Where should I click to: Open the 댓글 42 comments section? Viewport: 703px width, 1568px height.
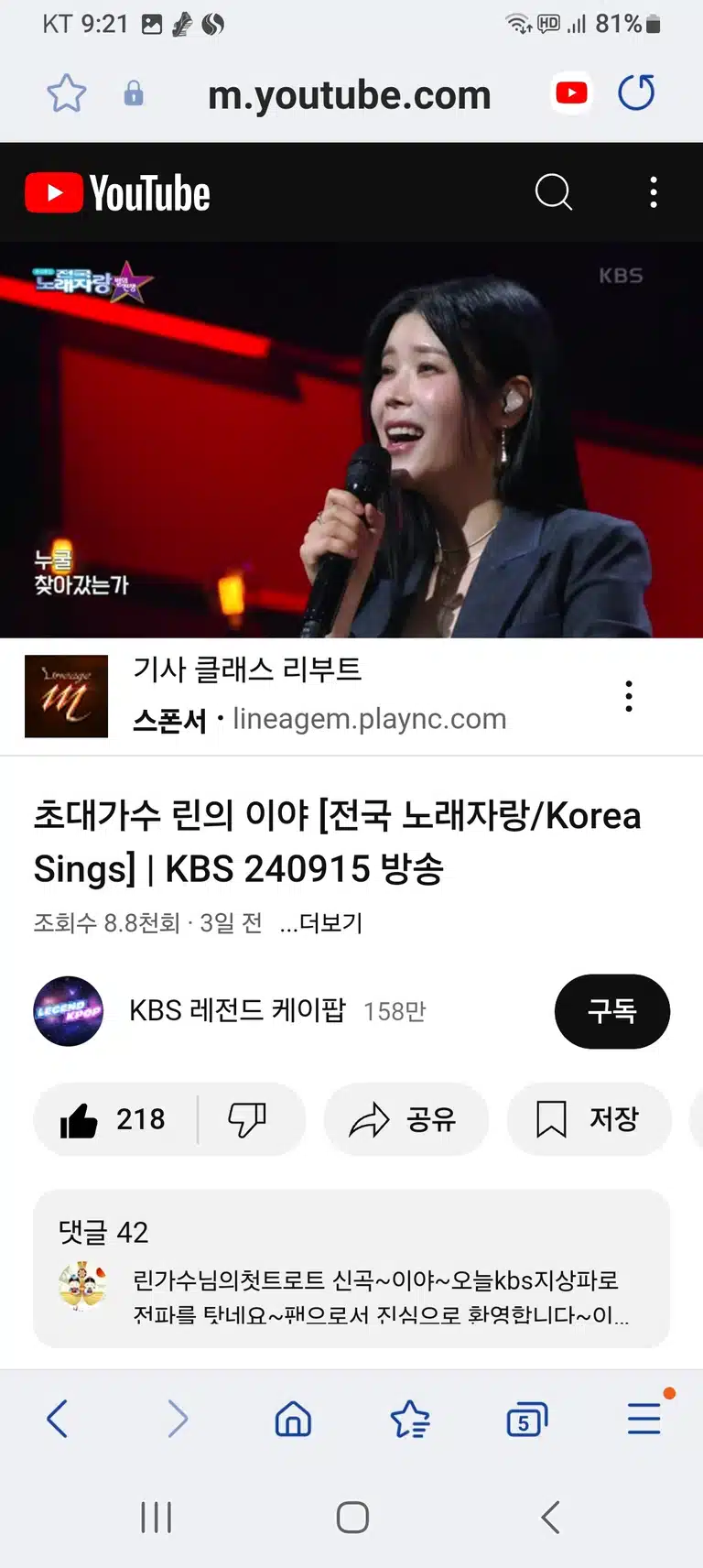(x=351, y=1269)
